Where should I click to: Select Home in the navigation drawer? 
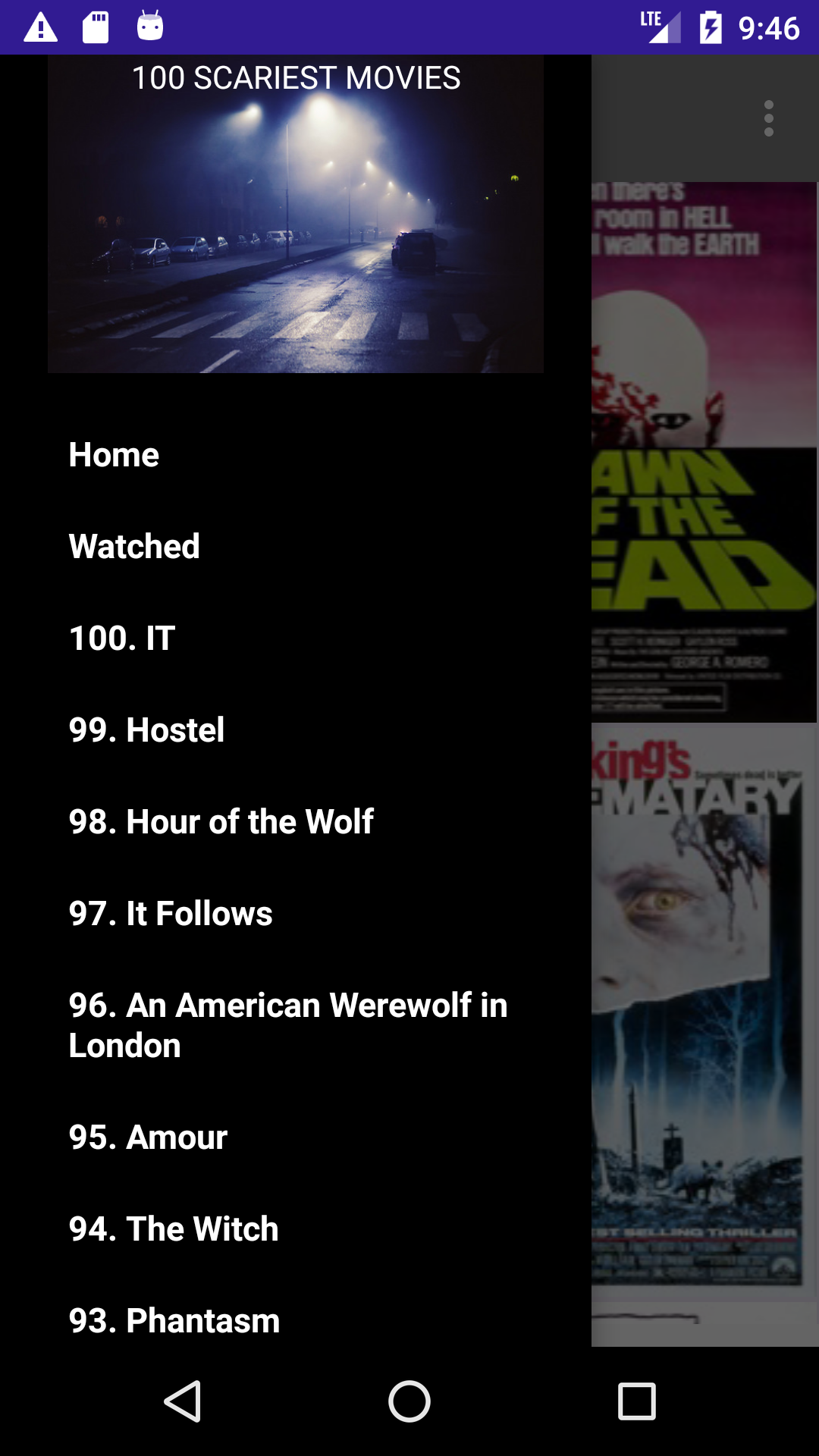click(x=113, y=454)
